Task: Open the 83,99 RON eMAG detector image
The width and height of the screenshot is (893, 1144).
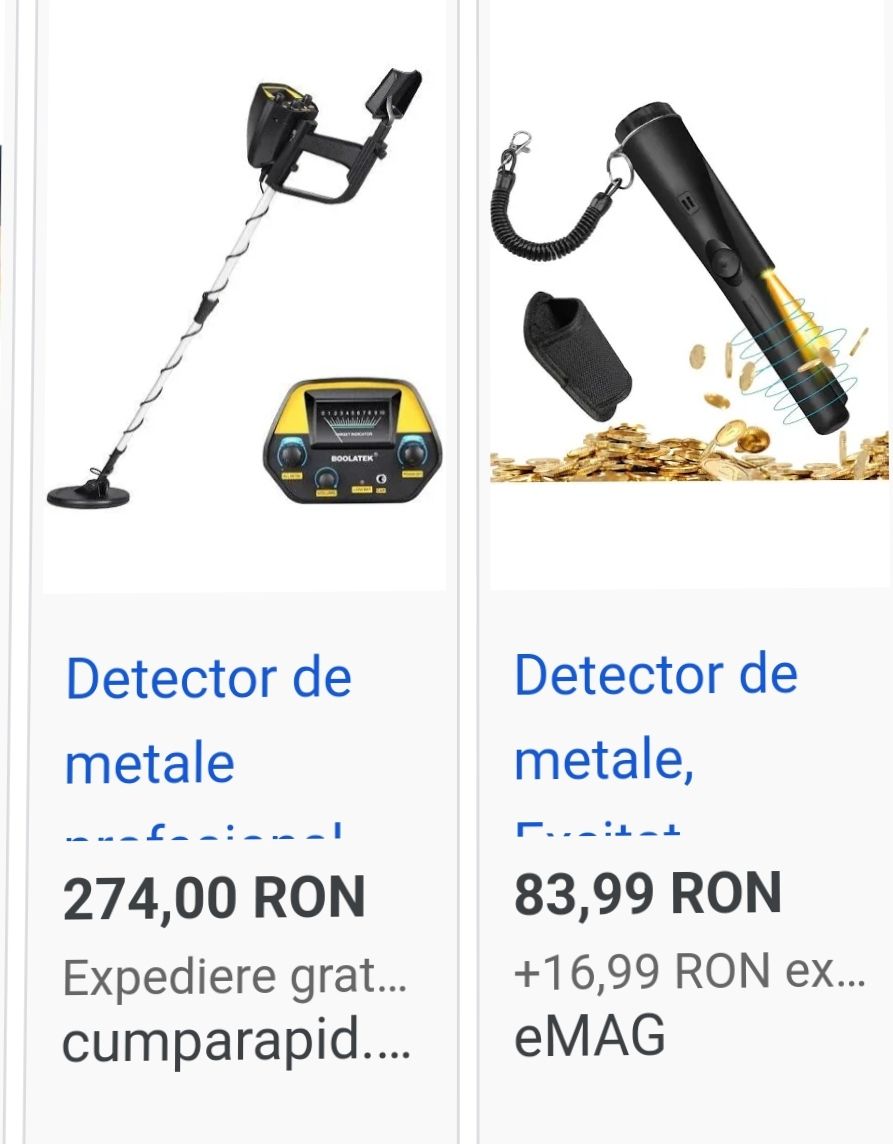Action: (x=687, y=295)
